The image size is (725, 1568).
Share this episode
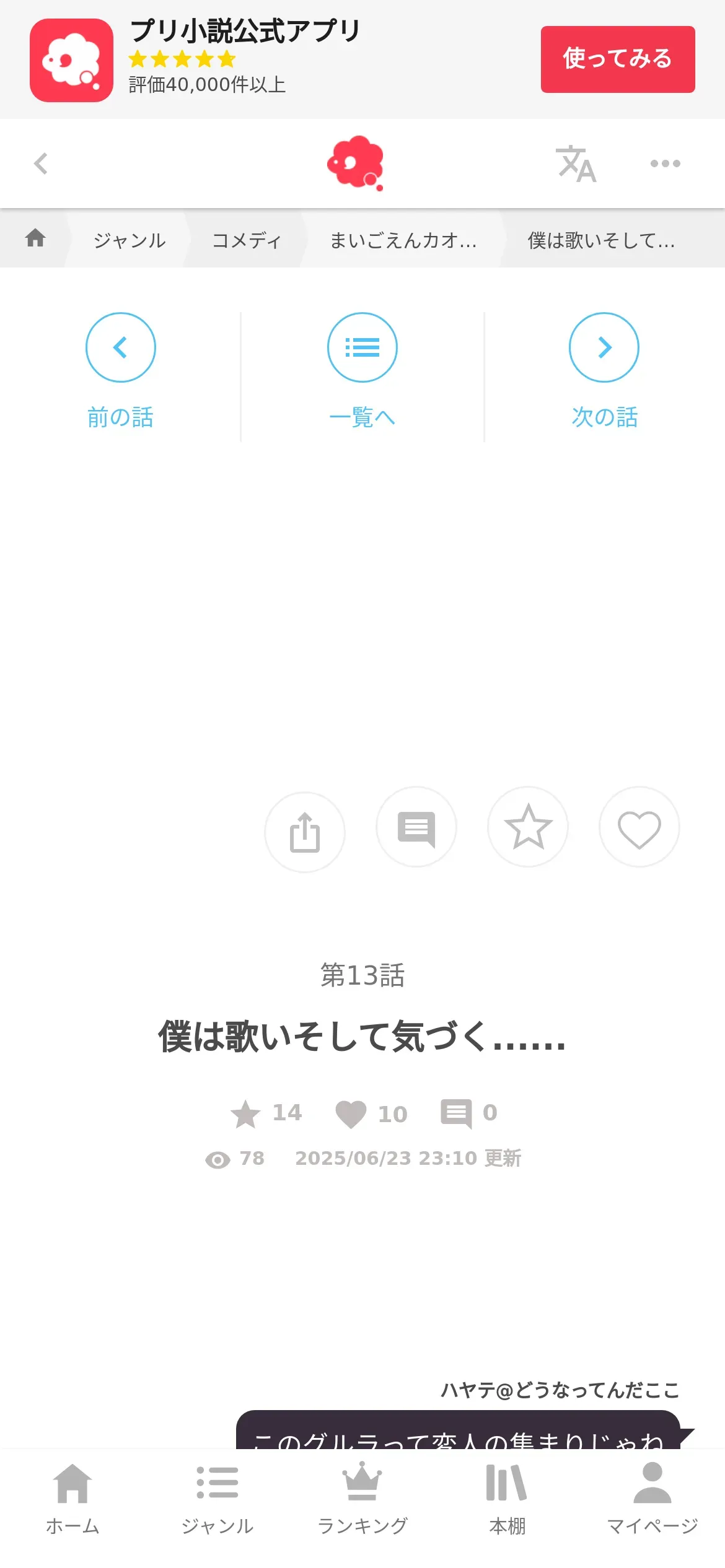pyautogui.click(x=305, y=832)
